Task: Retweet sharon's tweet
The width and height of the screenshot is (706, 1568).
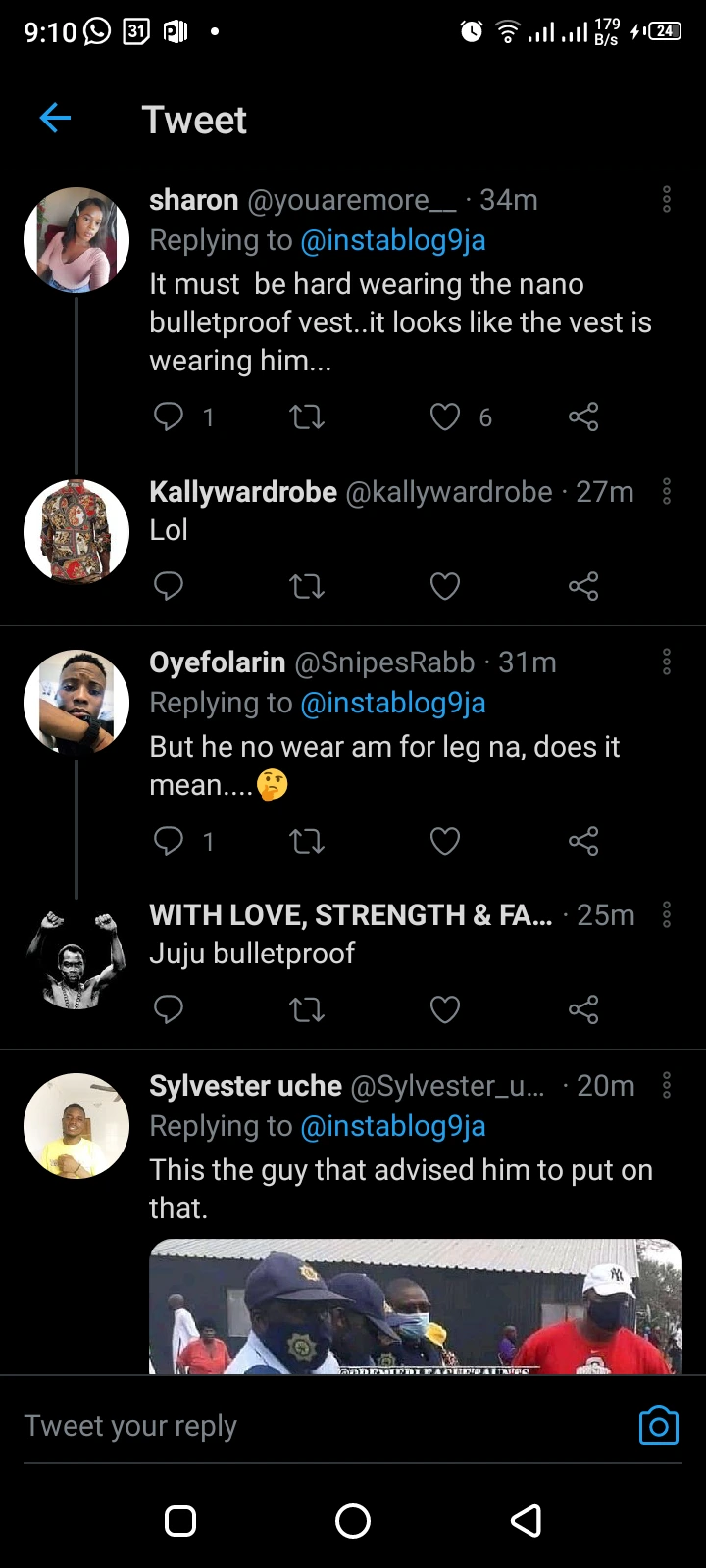Action: click(x=307, y=417)
